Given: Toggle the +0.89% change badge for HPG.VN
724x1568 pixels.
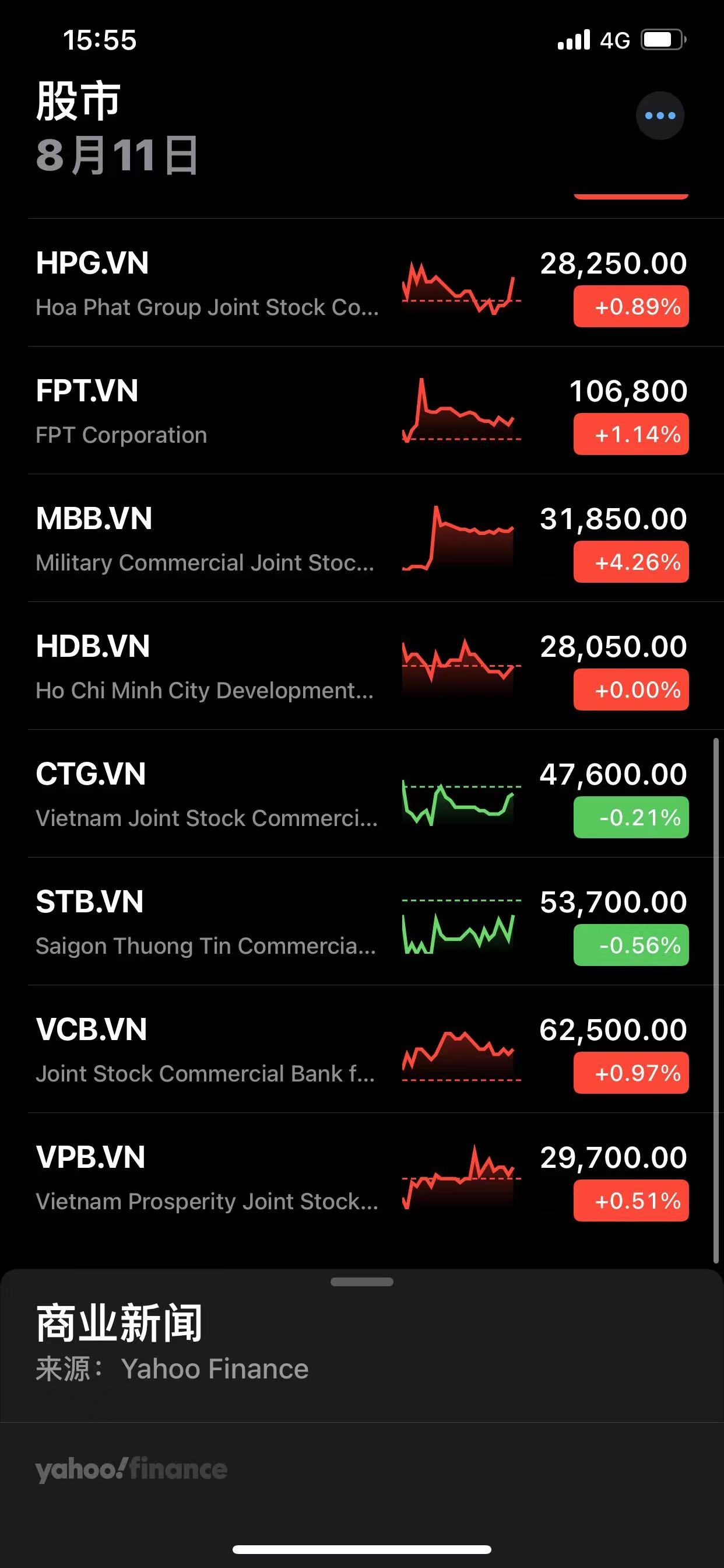Looking at the screenshot, I should tap(631, 306).
